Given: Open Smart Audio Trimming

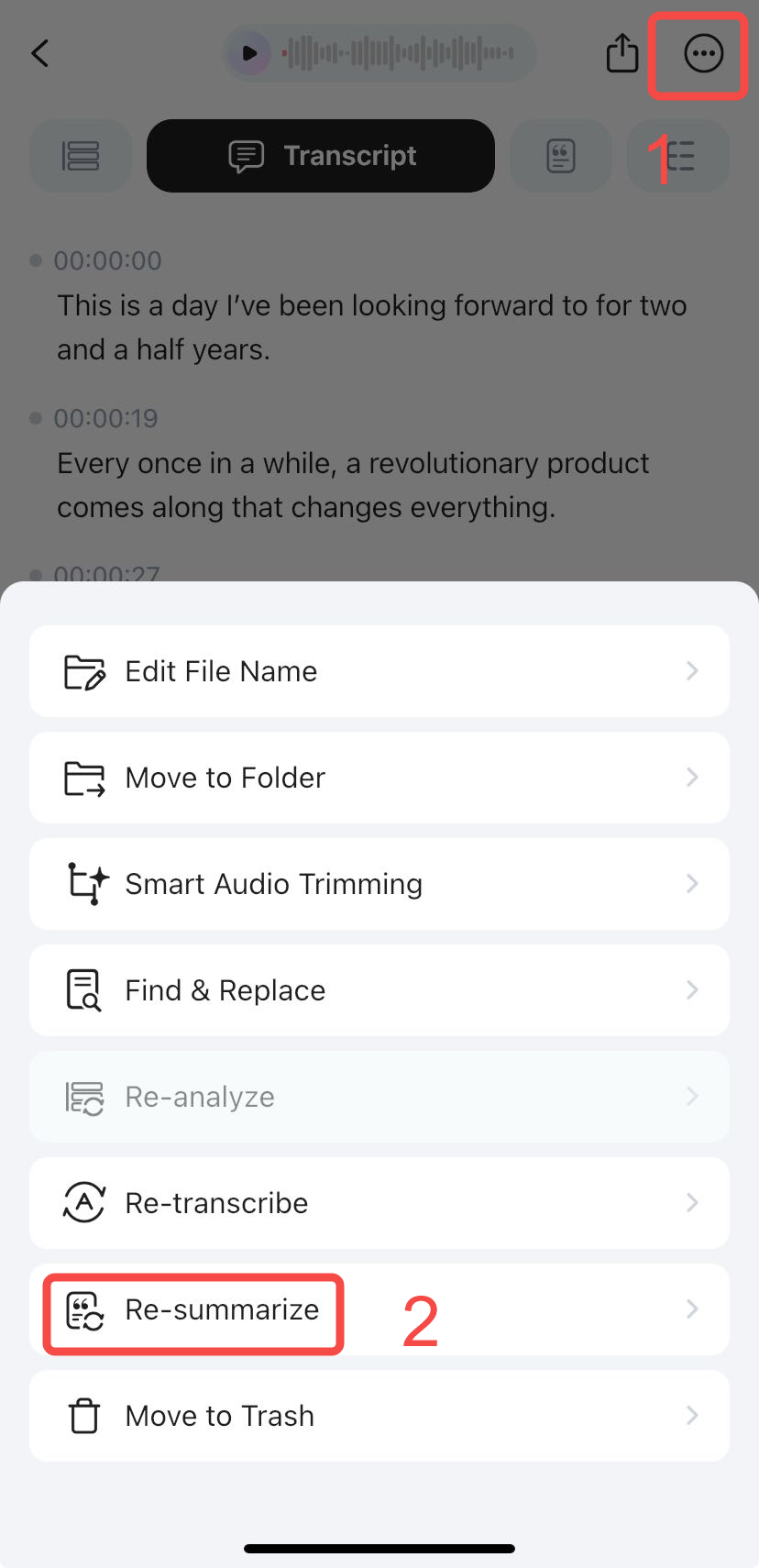Looking at the screenshot, I should tap(379, 884).
